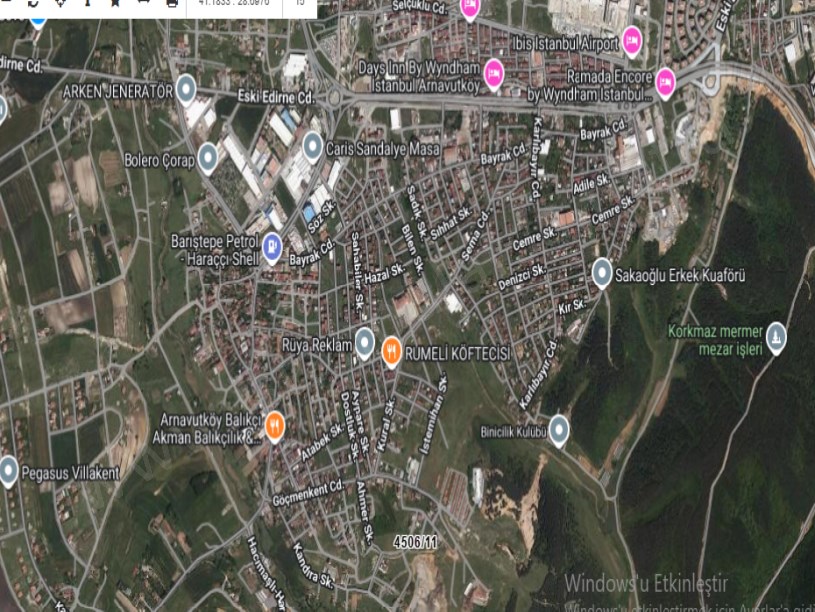Screen dimensions: 815x612
Task: Tap Sakaoğlu Erkek Kuaförü pin
Action: (602, 271)
